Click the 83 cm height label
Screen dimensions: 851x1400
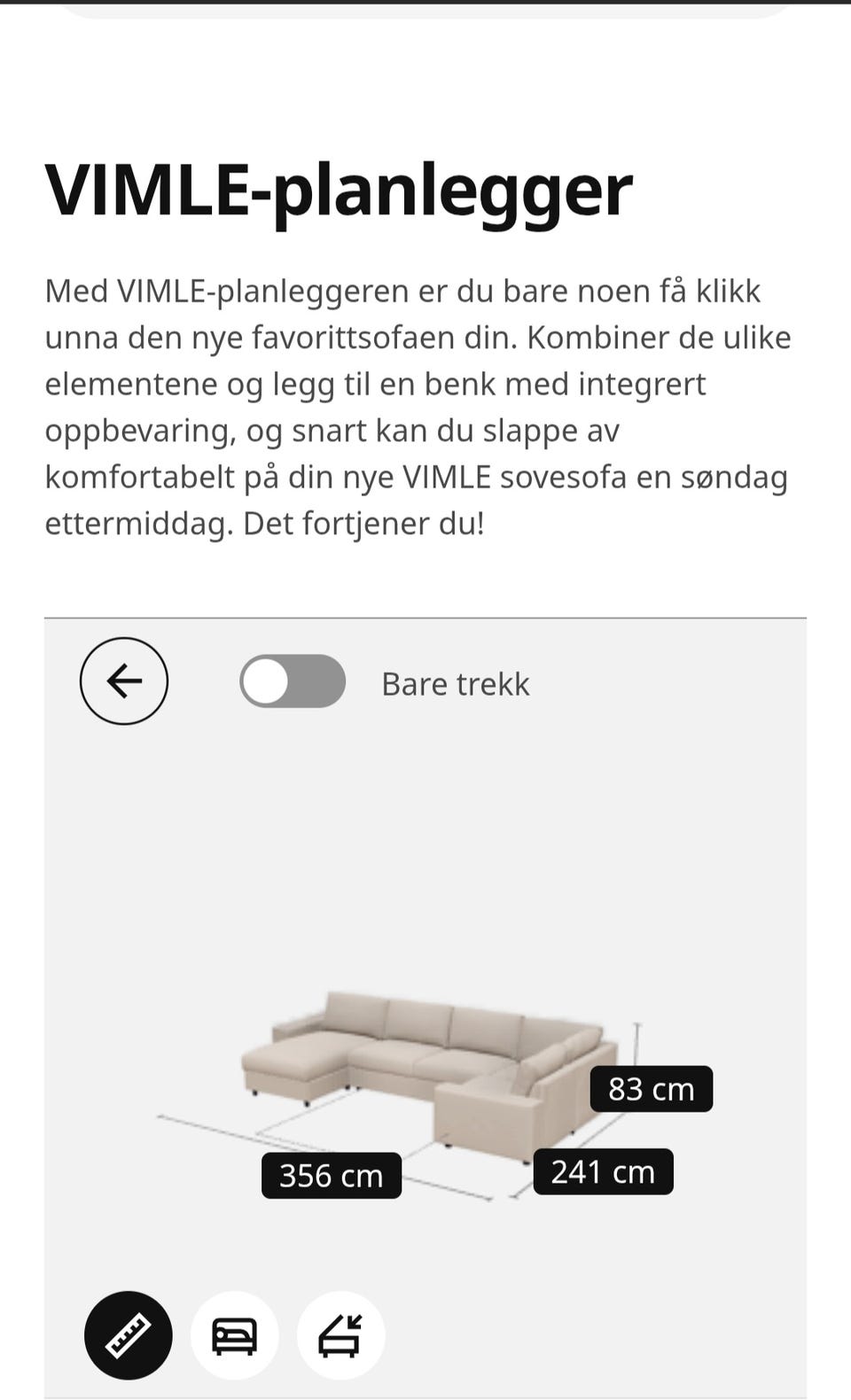650,1089
